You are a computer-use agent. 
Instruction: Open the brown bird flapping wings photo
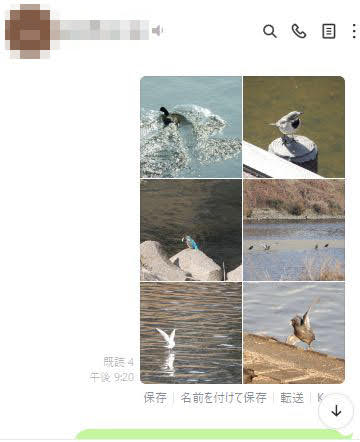pyautogui.click(x=294, y=333)
